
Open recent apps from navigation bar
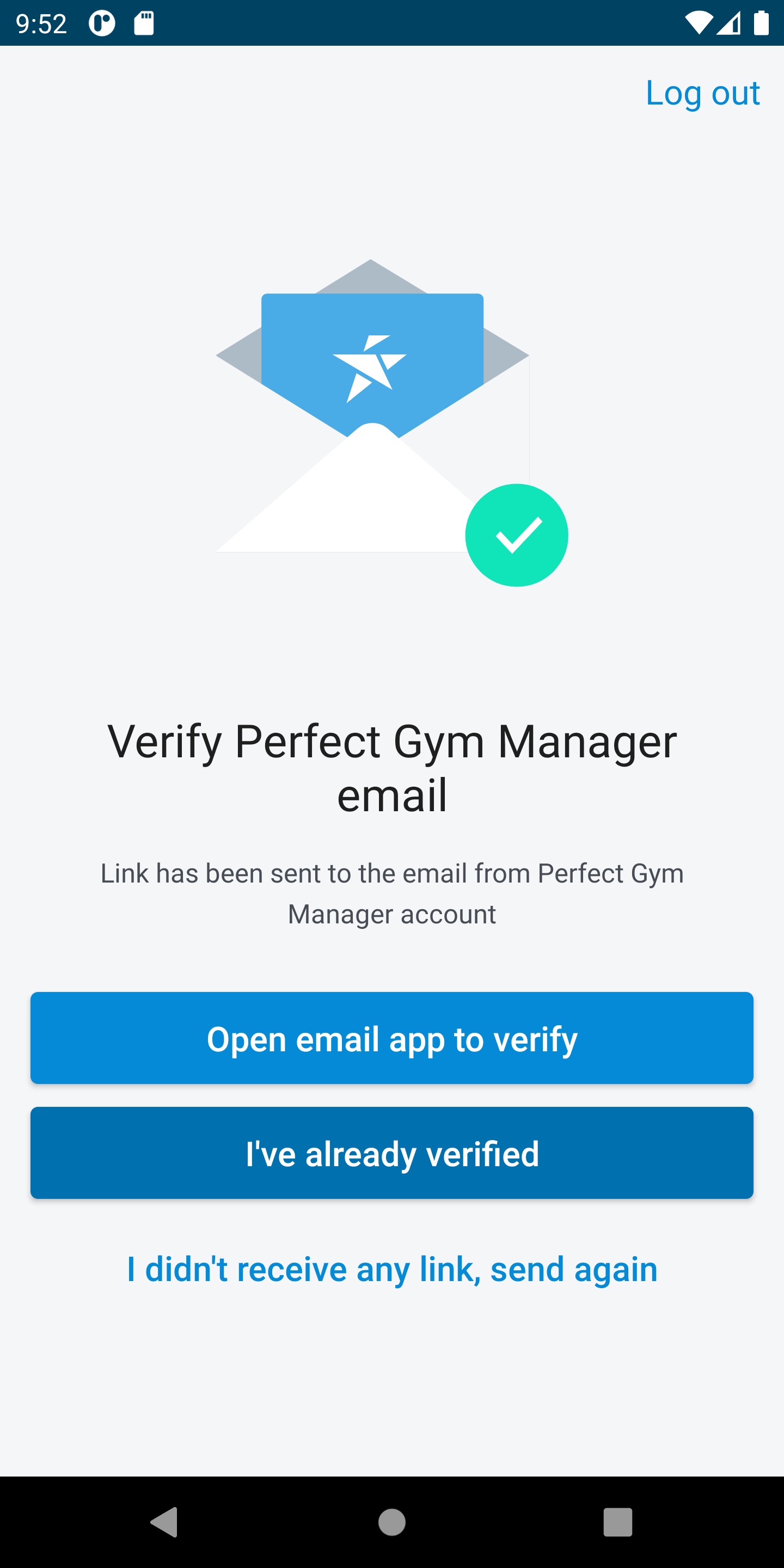[x=617, y=1522]
